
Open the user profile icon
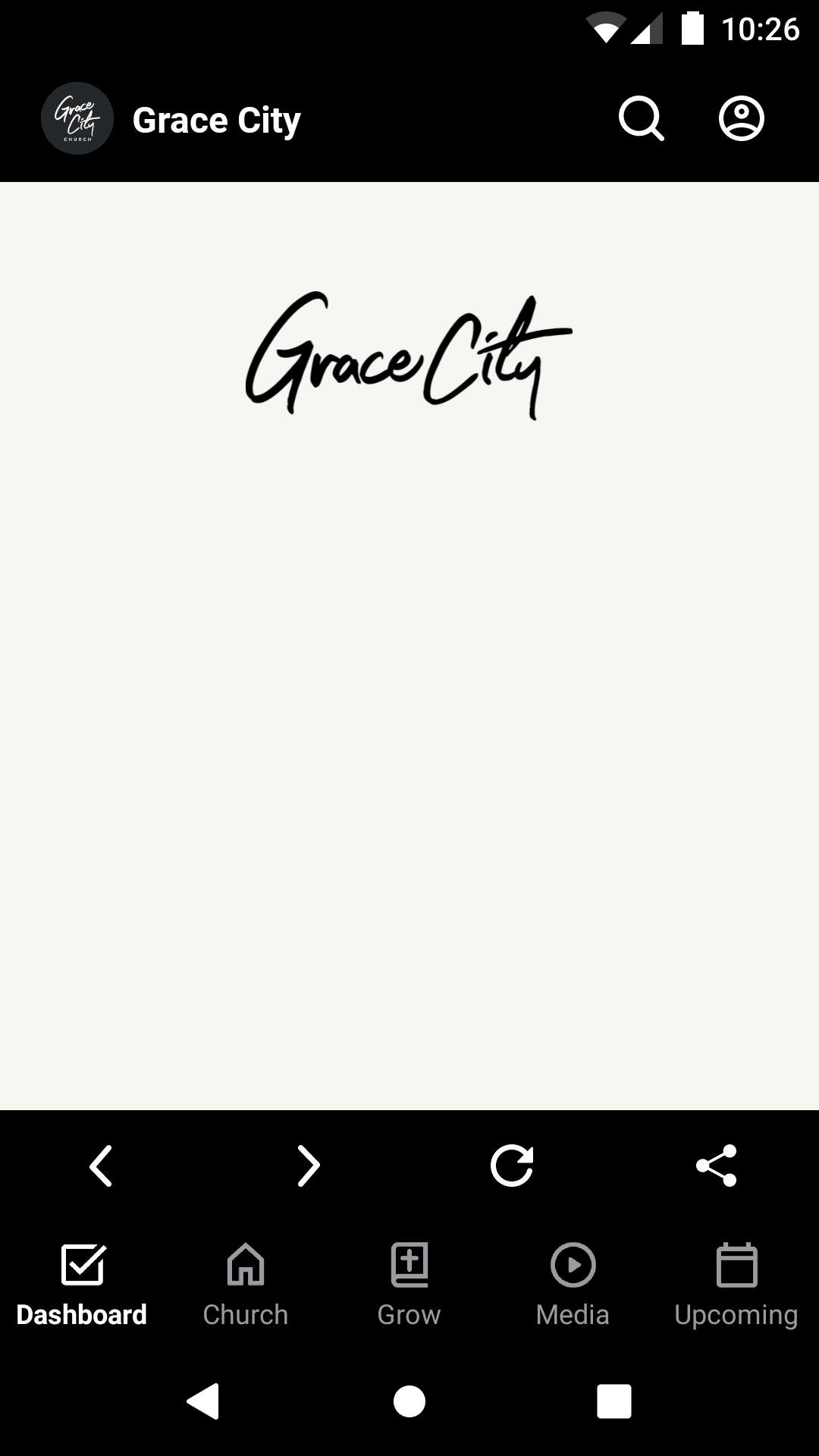coord(741,119)
